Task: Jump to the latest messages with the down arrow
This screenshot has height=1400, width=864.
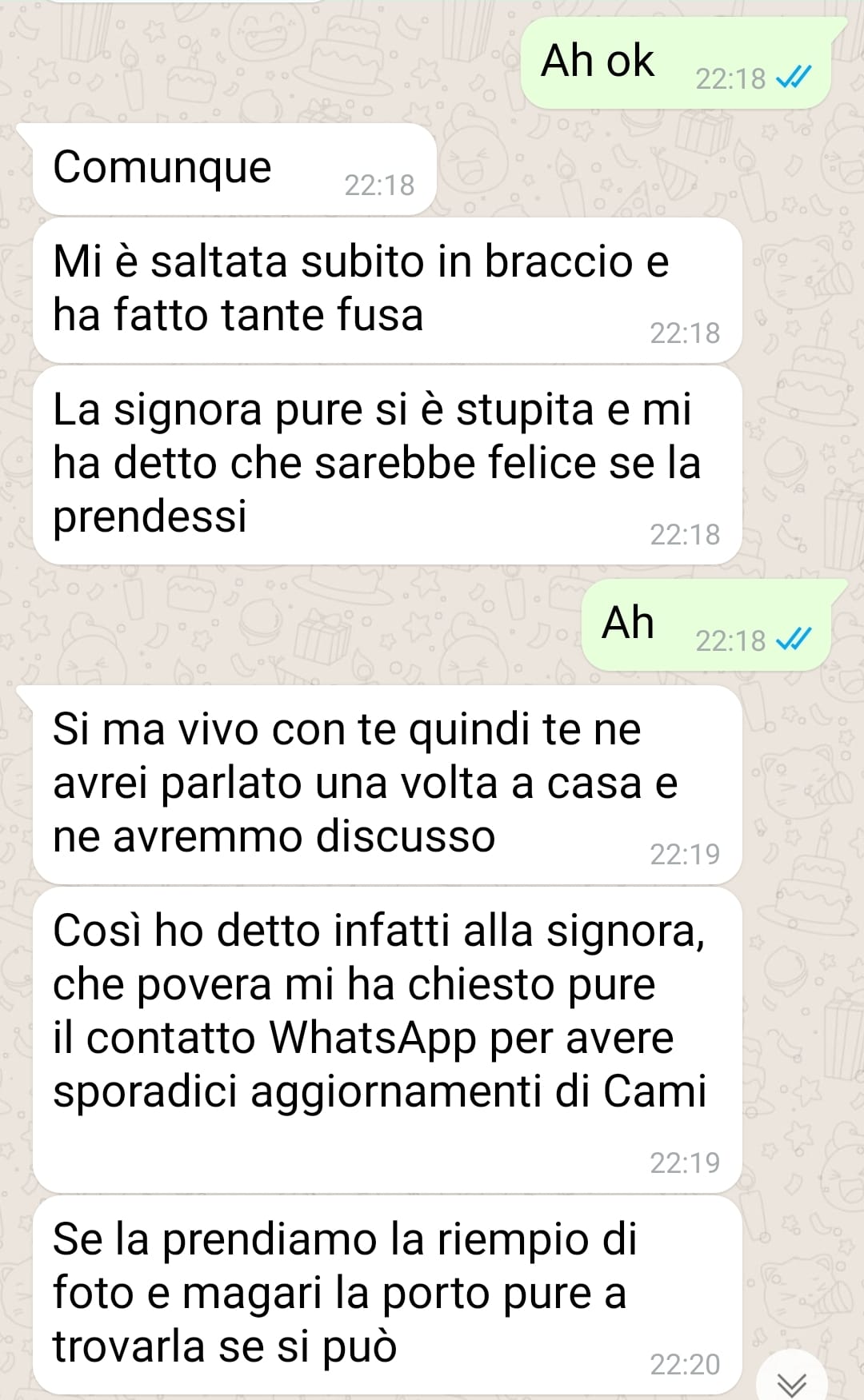Action: click(791, 1378)
